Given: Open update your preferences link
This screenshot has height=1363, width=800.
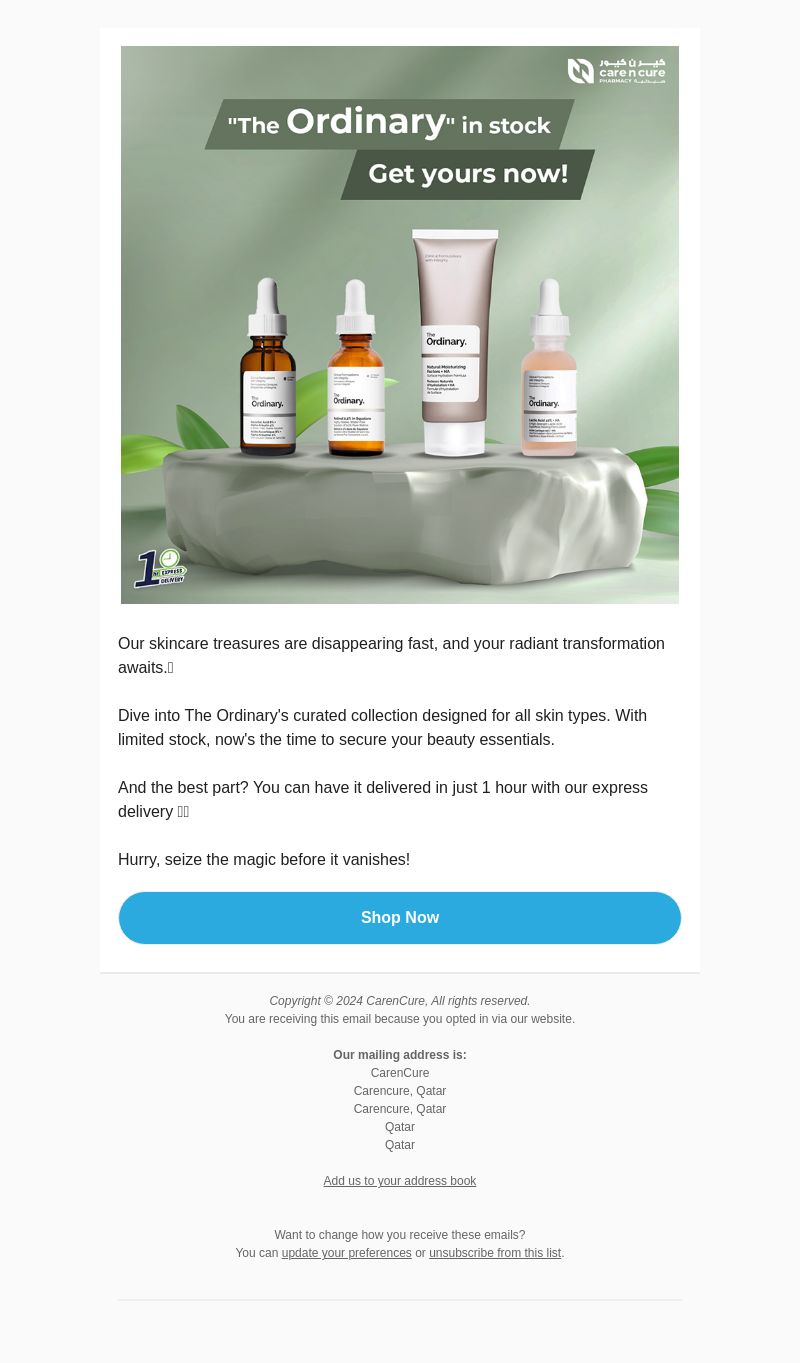Looking at the screenshot, I should pos(346,1253).
